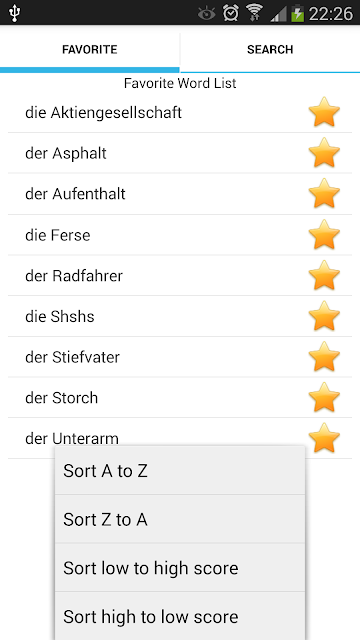Choose Sort Z to A
The width and height of the screenshot is (360, 640).
(x=180, y=519)
